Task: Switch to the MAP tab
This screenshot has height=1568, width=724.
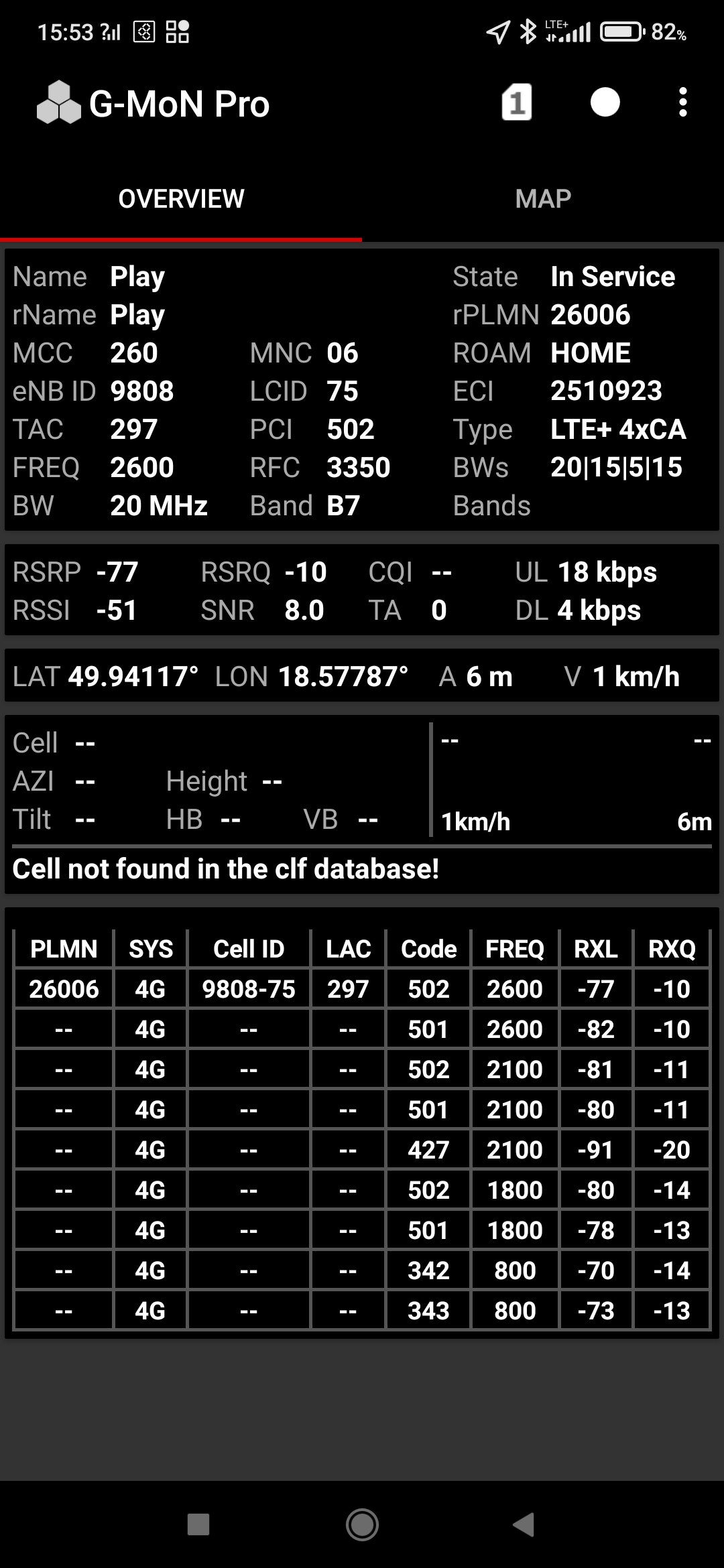Action: point(543,199)
